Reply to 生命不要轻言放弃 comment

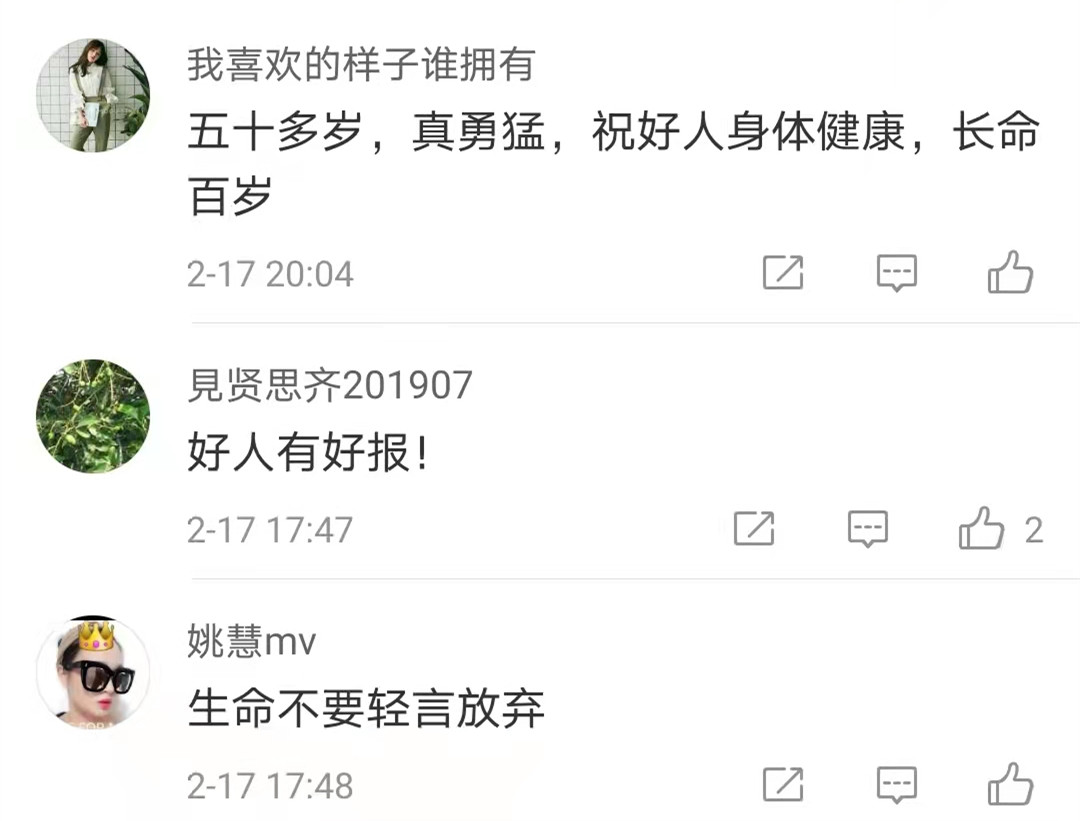897,784
